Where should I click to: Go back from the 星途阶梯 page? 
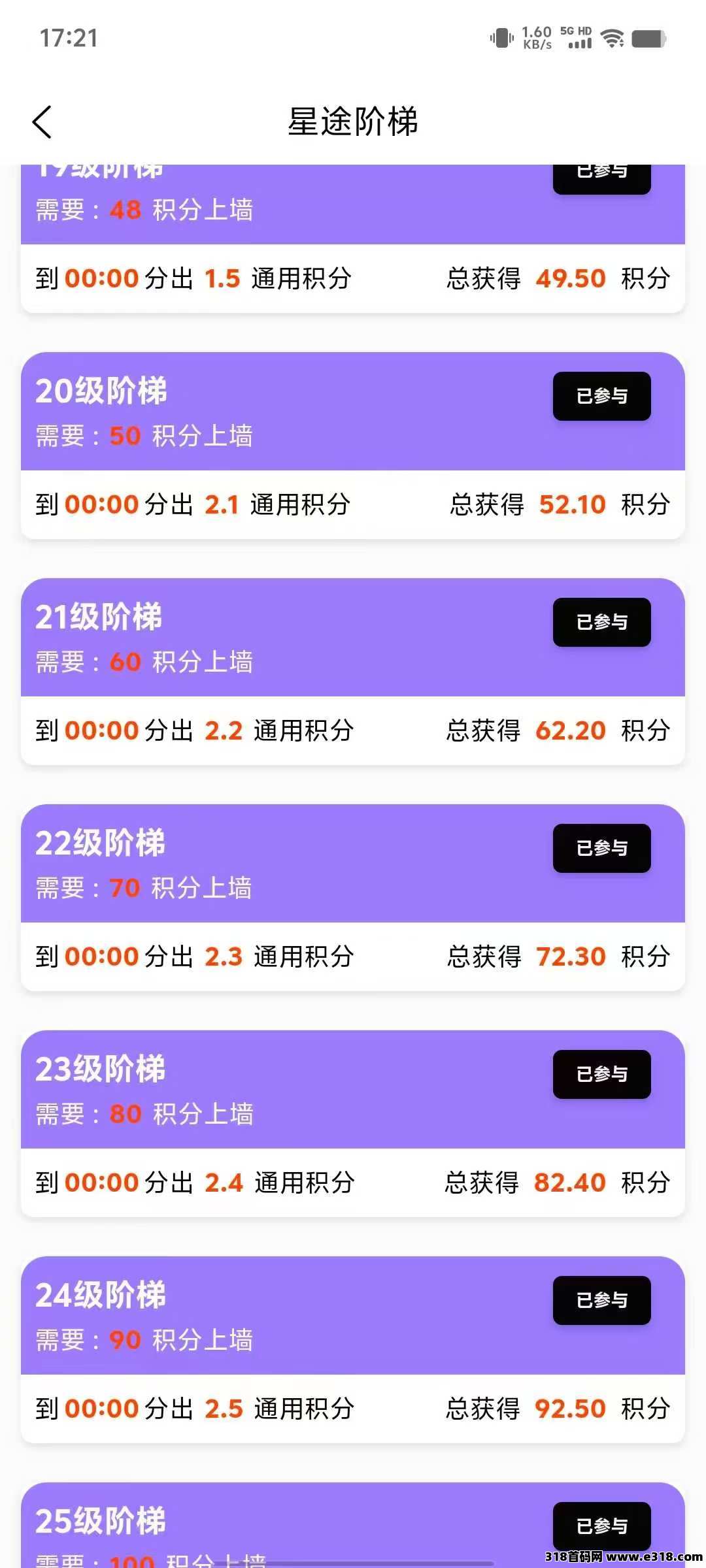click(42, 122)
